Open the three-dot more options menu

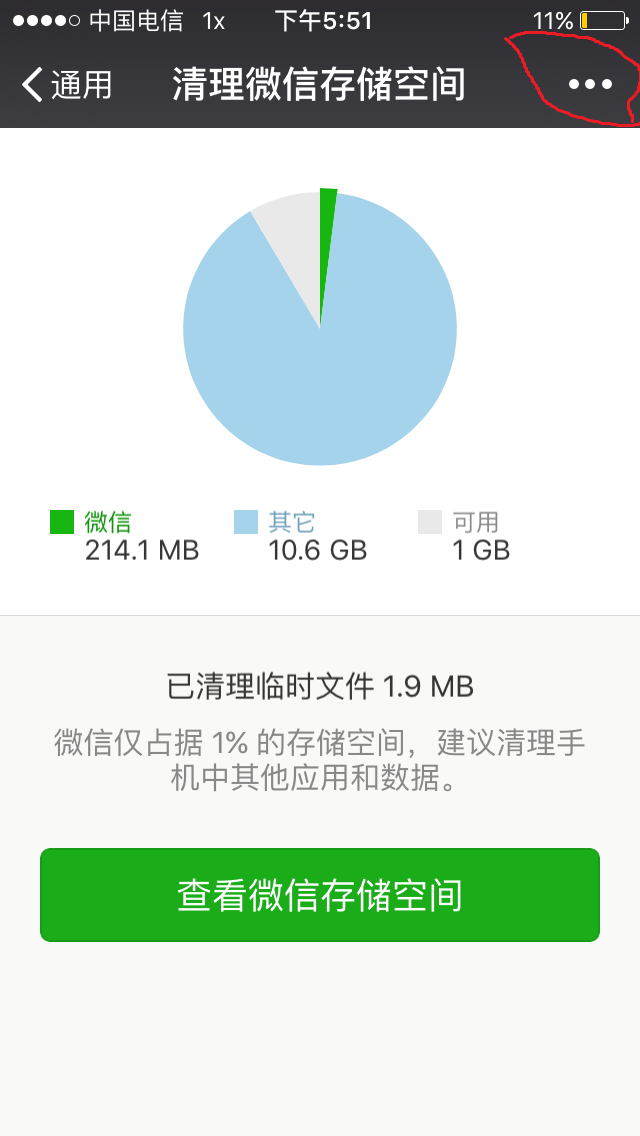point(591,85)
